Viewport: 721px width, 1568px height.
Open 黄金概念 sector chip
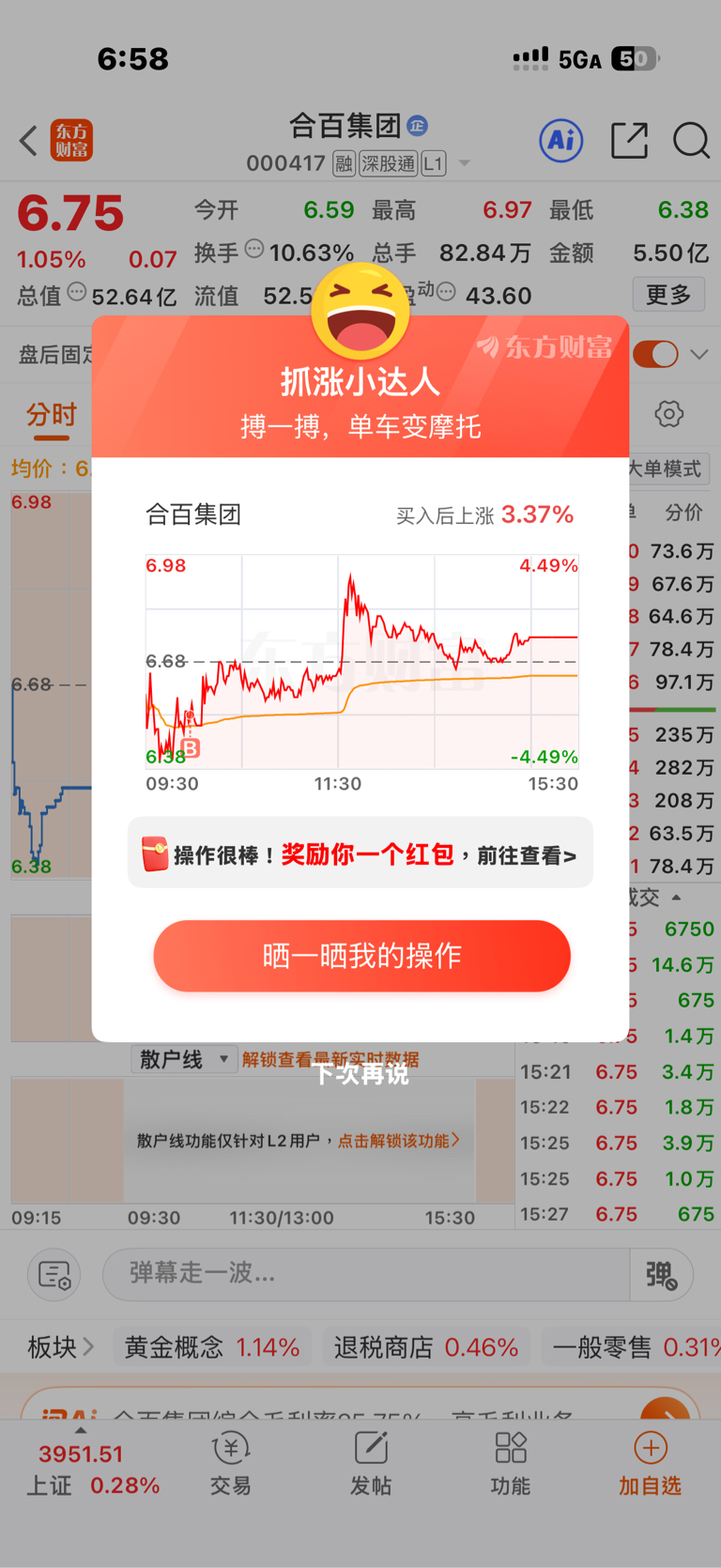click(212, 1347)
